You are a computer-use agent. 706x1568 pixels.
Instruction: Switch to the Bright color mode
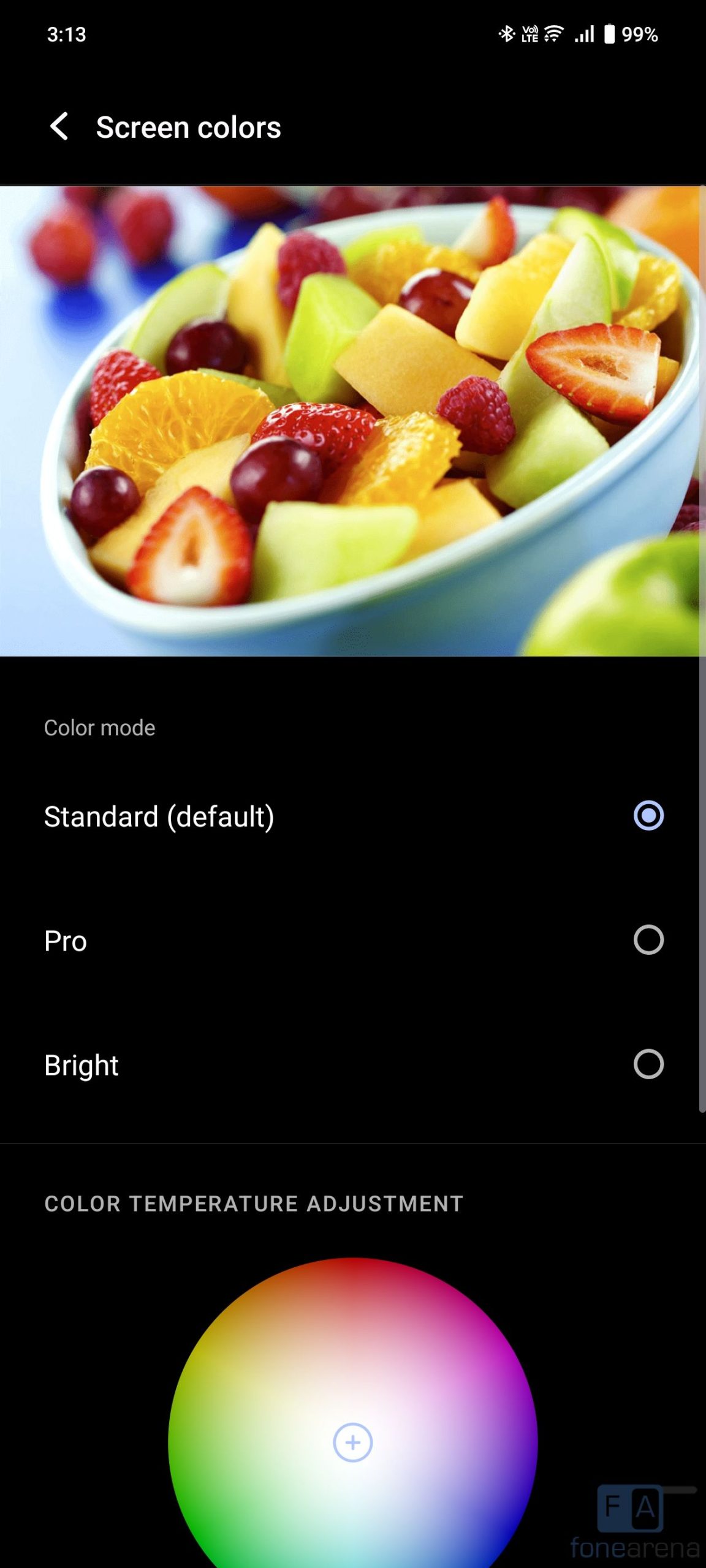click(648, 1064)
